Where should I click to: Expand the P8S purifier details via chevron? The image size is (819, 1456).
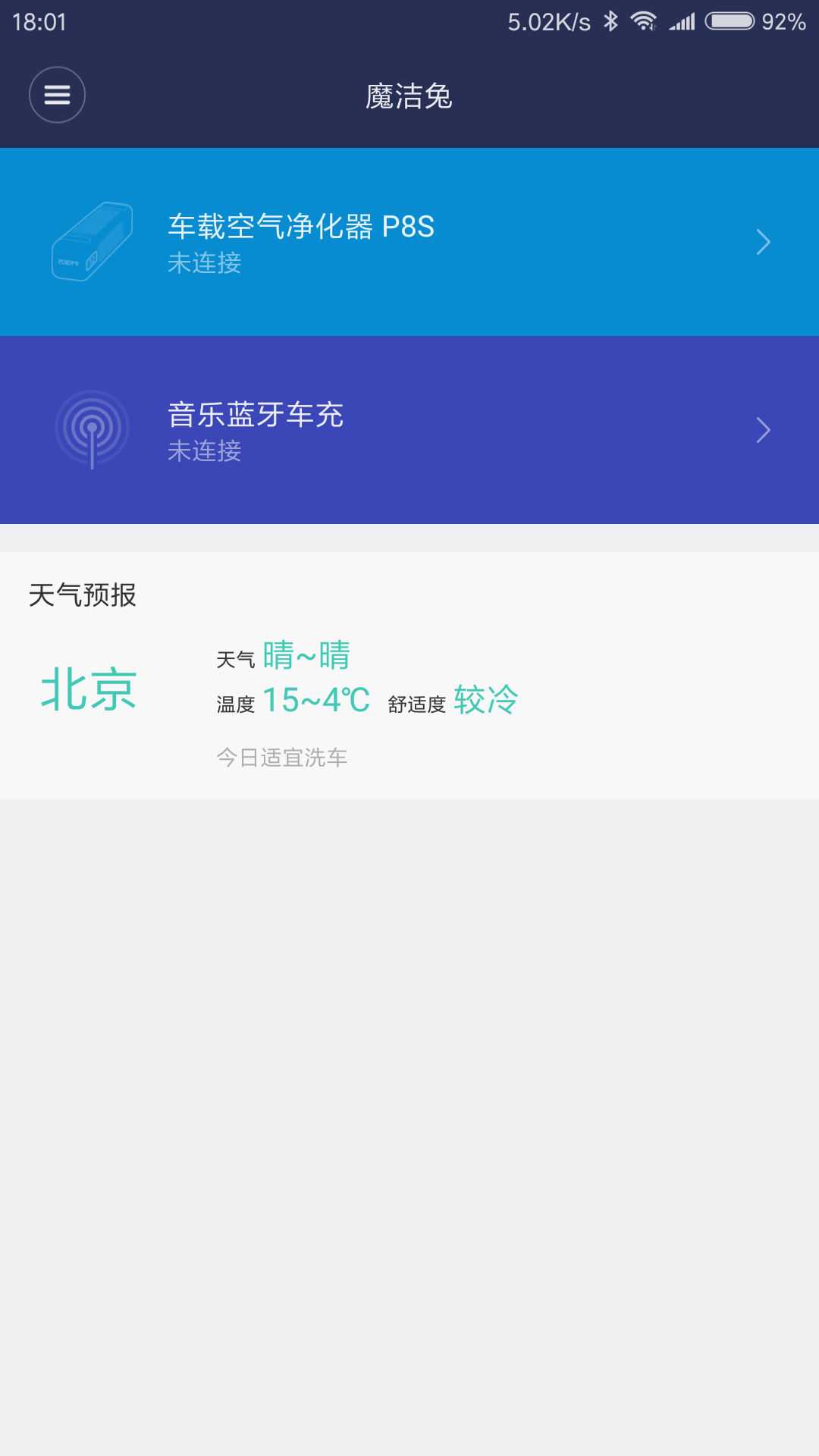[763, 241]
